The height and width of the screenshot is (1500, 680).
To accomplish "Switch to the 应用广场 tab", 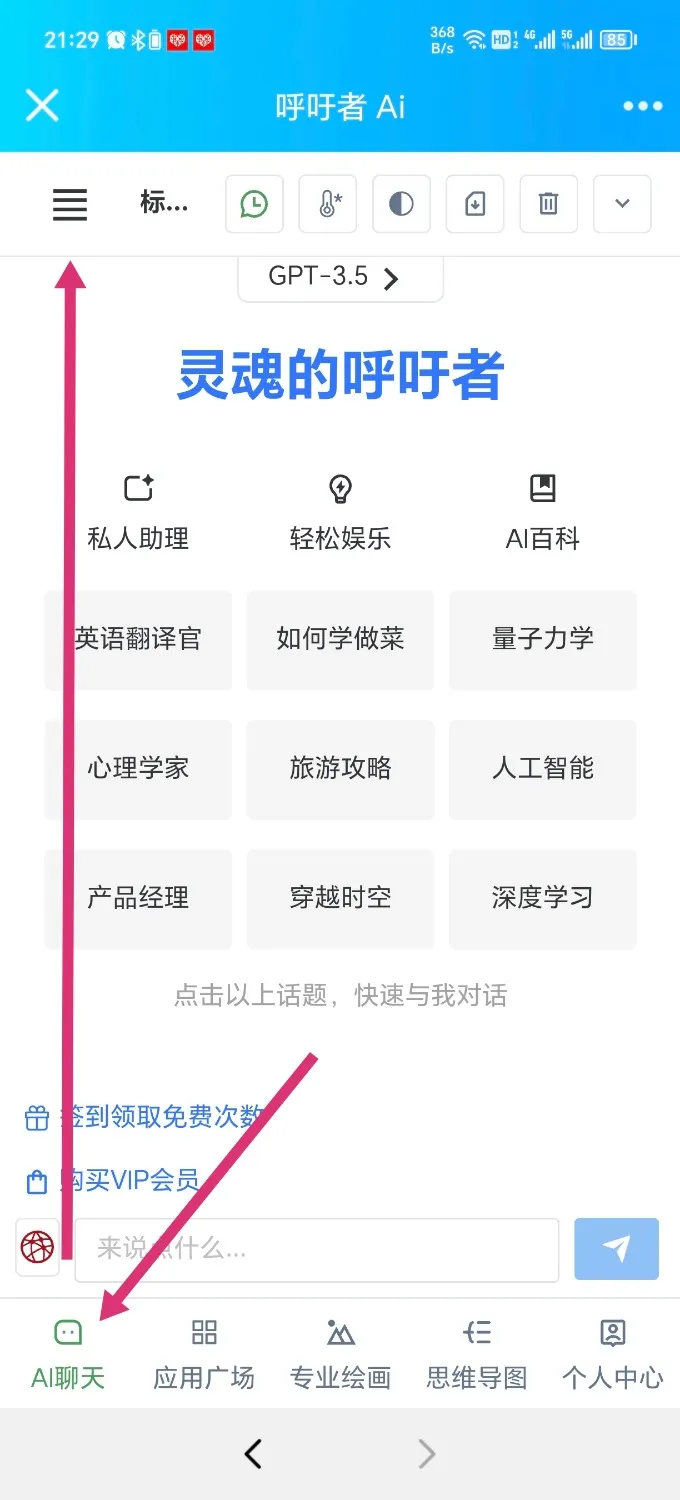I will point(204,1354).
